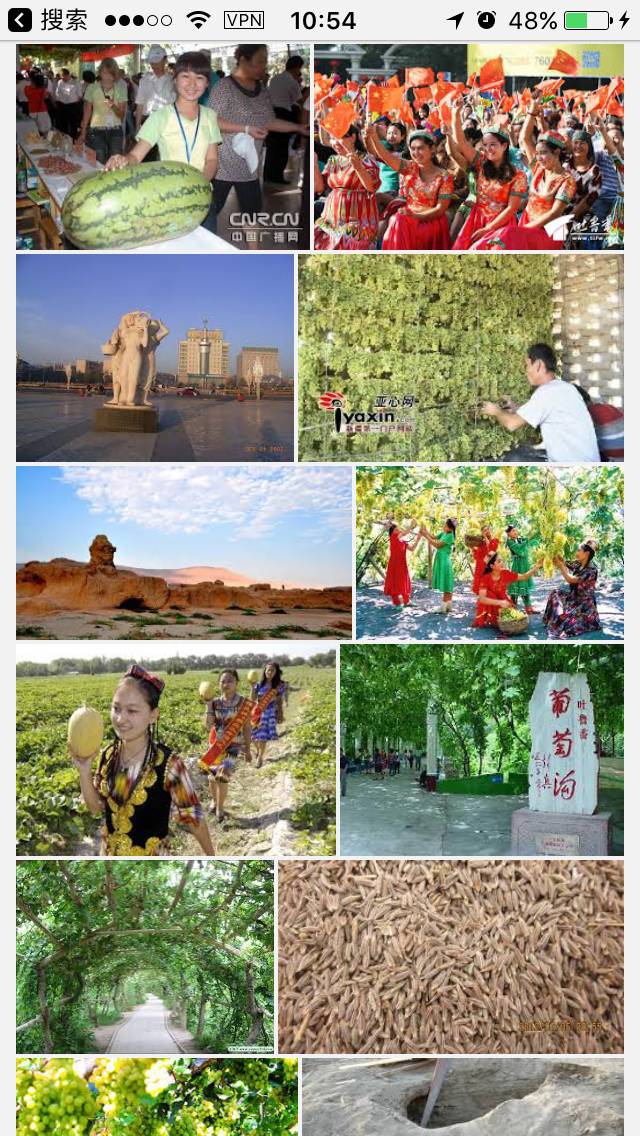640x1136 pixels.
Task: View the brown seeds close-up image
Action: [x=450, y=956]
